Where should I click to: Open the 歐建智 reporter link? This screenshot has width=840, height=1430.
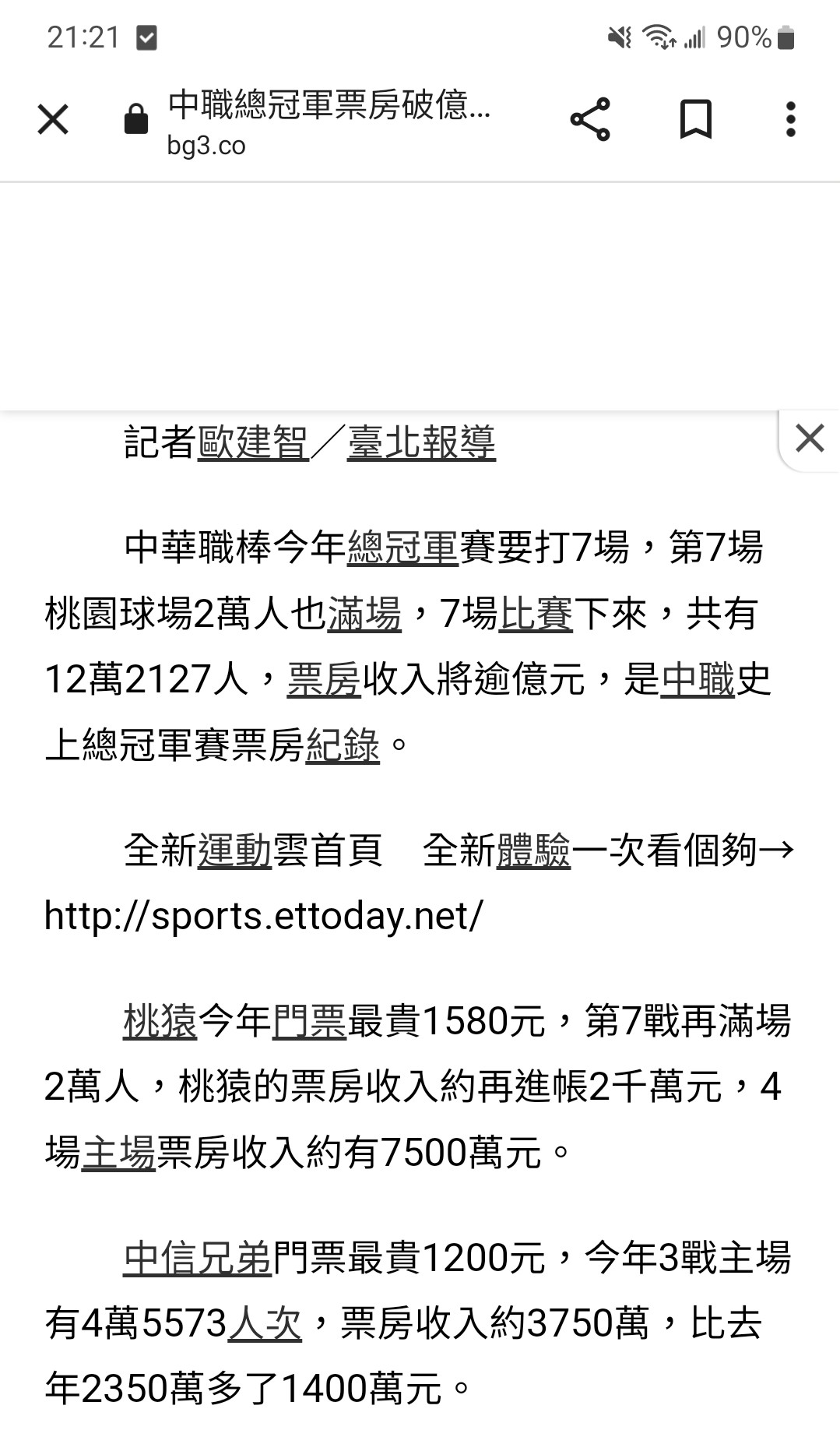tap(253, 442)
